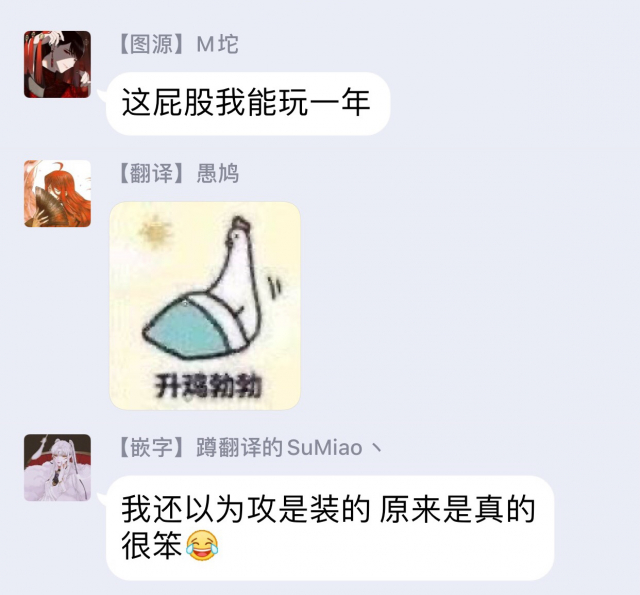Open SuMiao's profile avatar
This screenshot has width=640, height=595.
click(57, 467)
